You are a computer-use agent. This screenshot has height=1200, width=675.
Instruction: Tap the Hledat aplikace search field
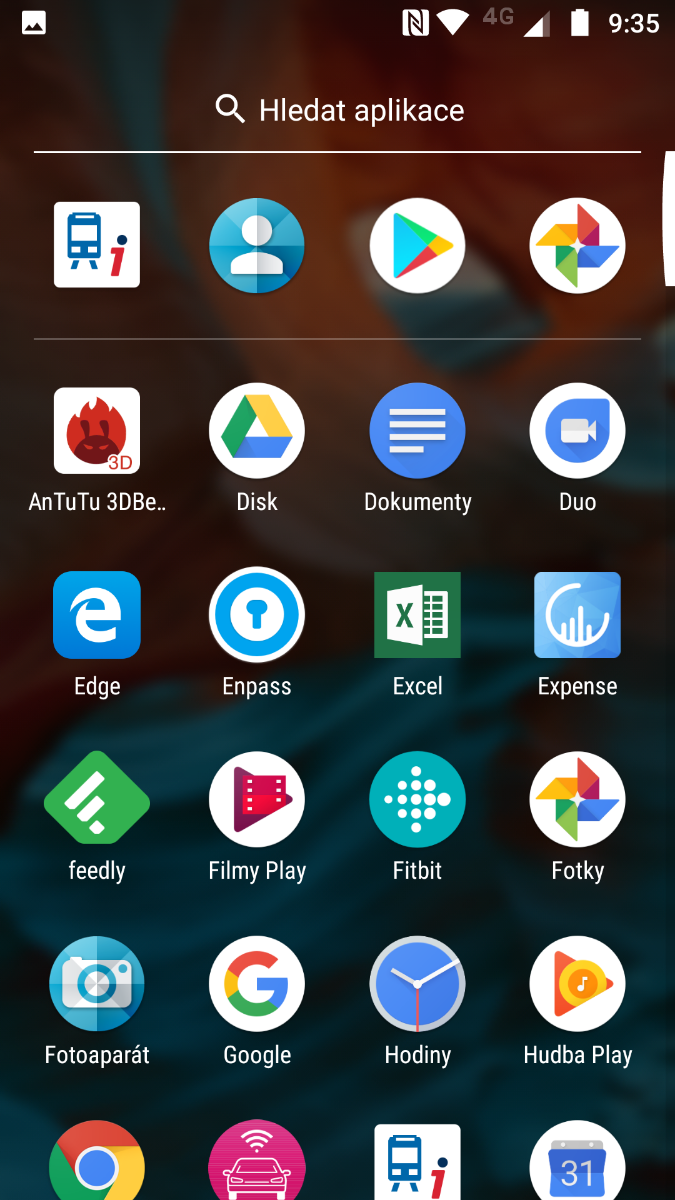pos(338,110)
